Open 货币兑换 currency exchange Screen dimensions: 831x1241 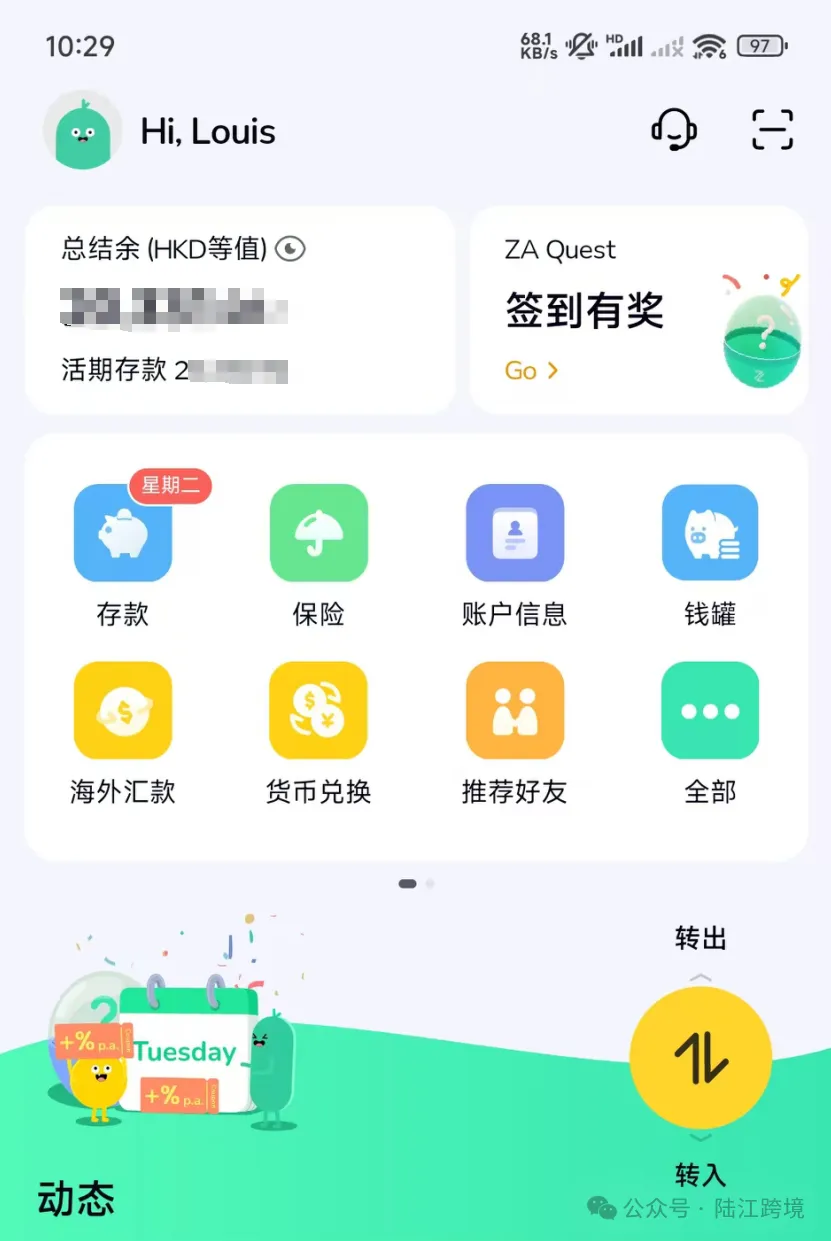pyautogui.click(x=319, y=711)
